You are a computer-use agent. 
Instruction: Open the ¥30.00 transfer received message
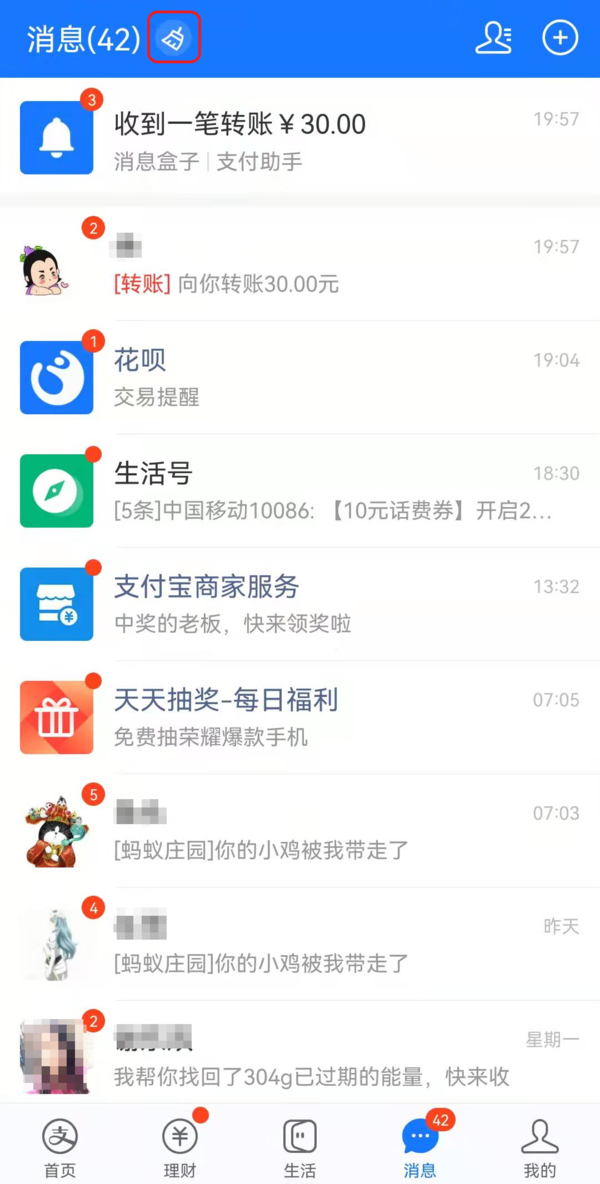[300, 138]
